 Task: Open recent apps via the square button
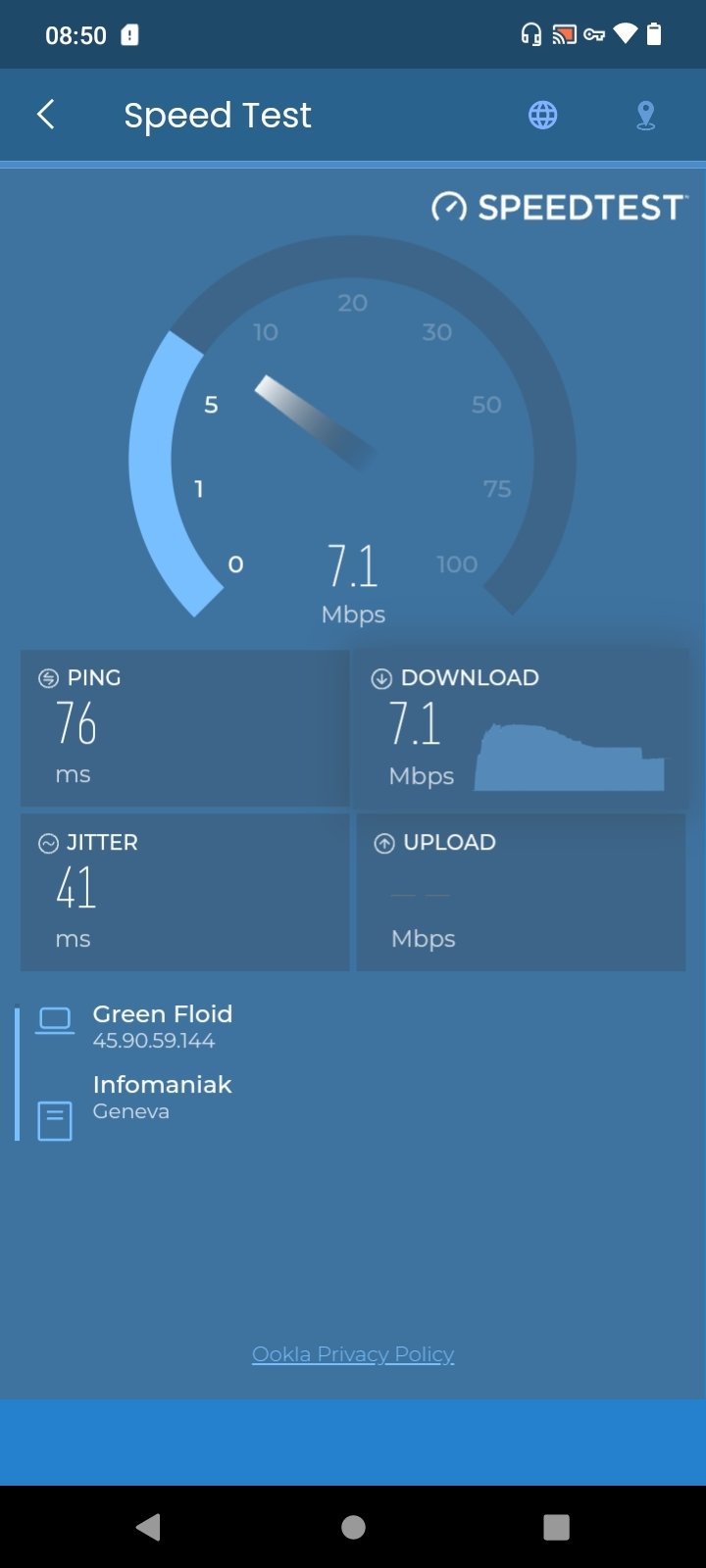click(x=556, y=1527)
